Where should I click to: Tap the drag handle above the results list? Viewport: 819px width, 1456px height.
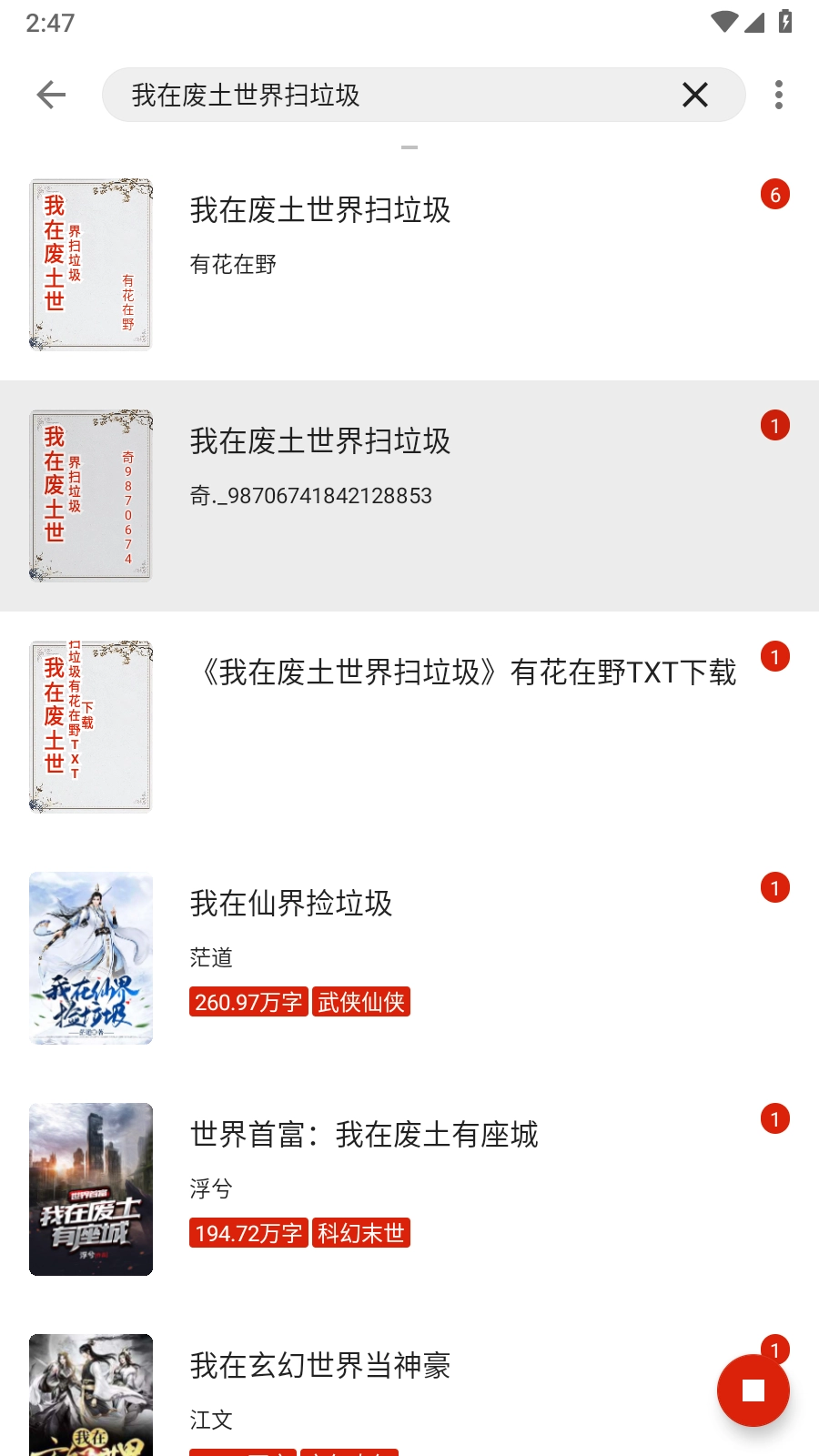click(409, 147)
